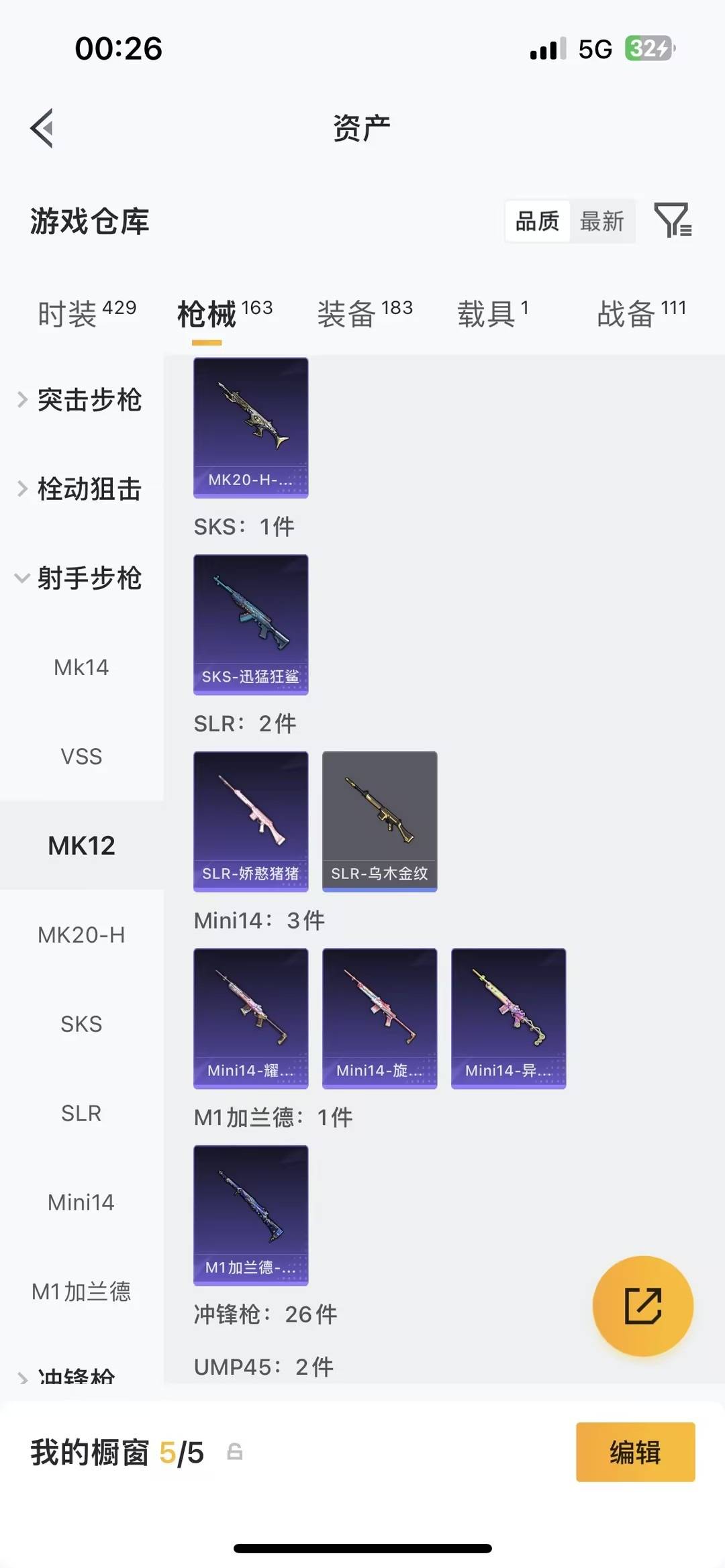
Task: Tap the battery indicator in status bar
Action: coord(646,48)
